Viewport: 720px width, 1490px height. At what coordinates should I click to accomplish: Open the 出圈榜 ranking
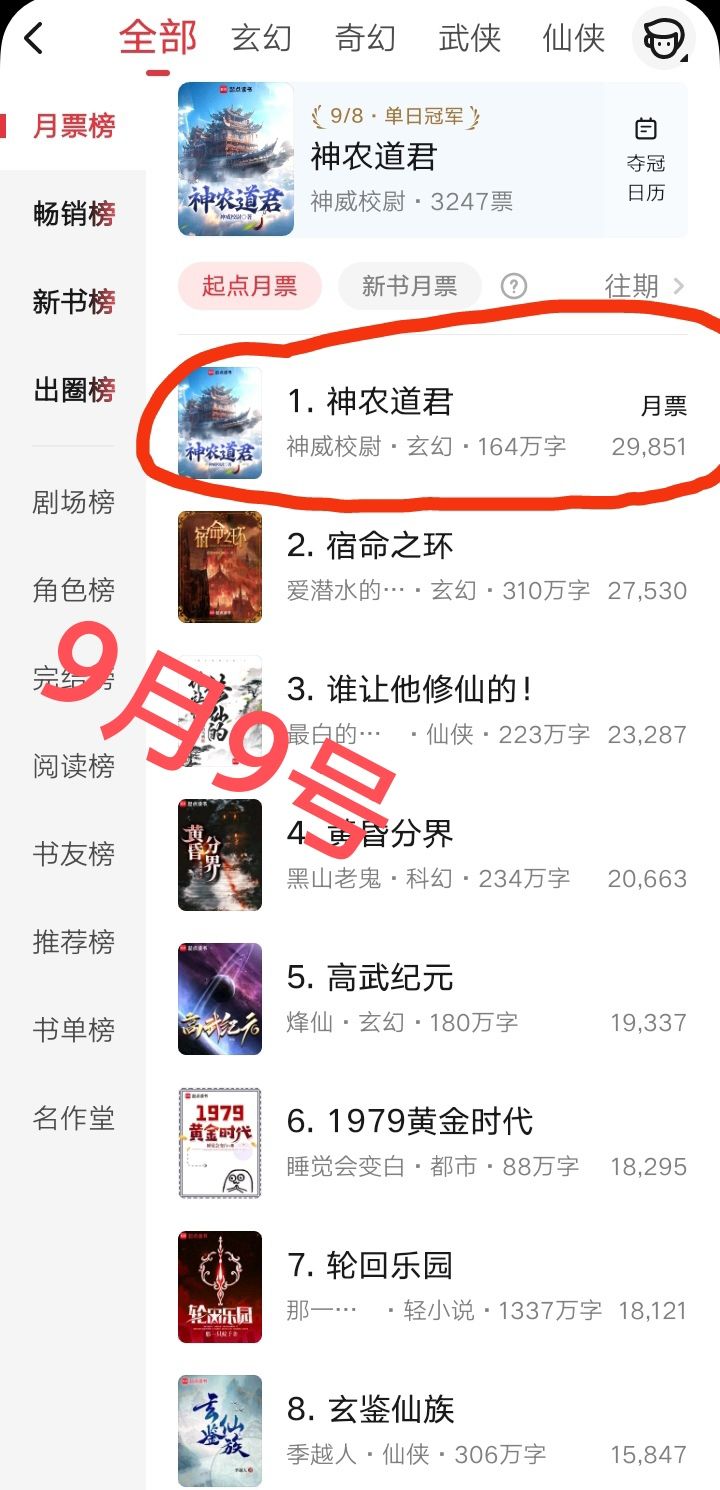[x=74, y=390]
